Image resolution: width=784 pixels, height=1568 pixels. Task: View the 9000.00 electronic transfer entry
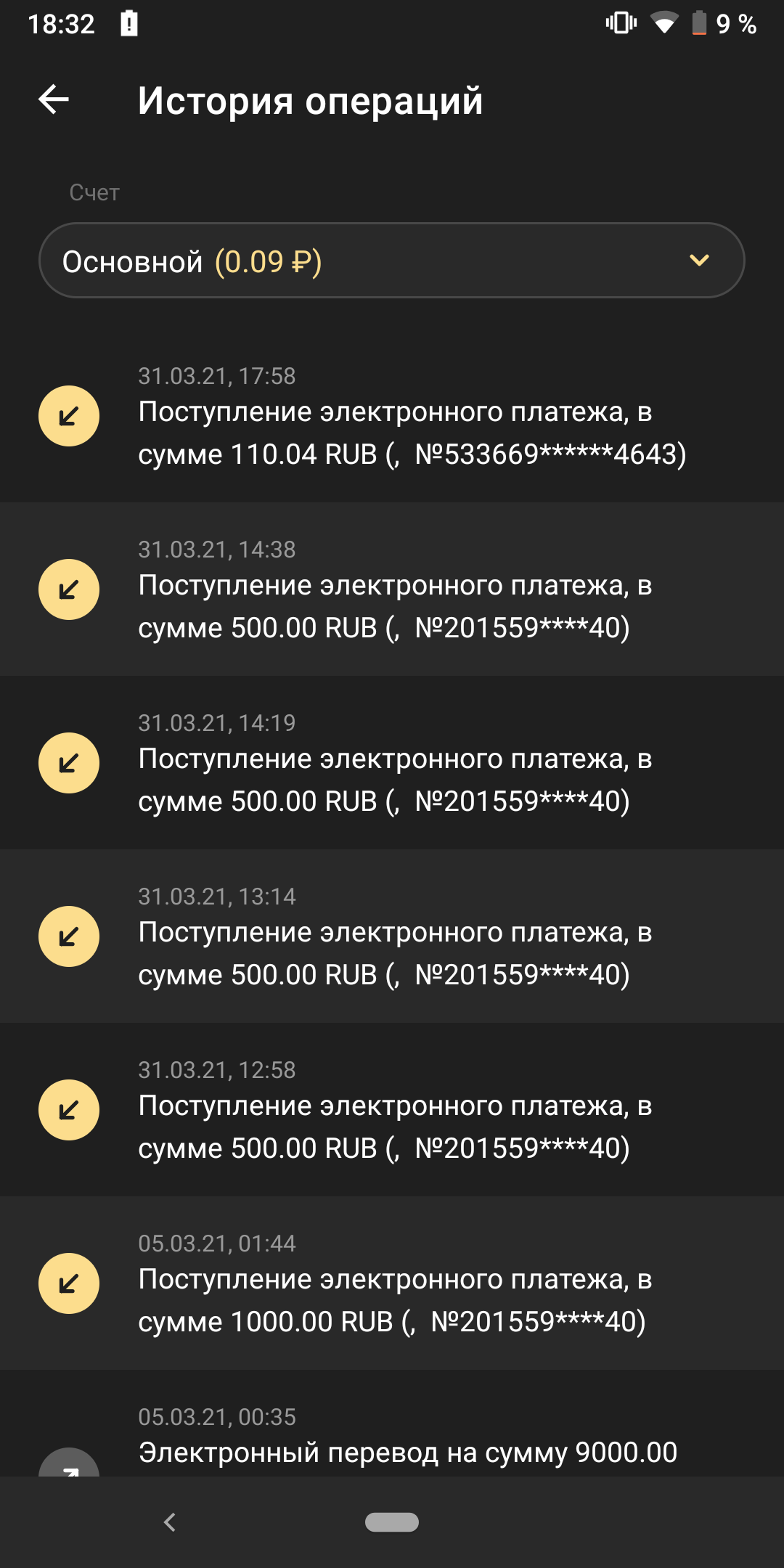[392, 1423]
